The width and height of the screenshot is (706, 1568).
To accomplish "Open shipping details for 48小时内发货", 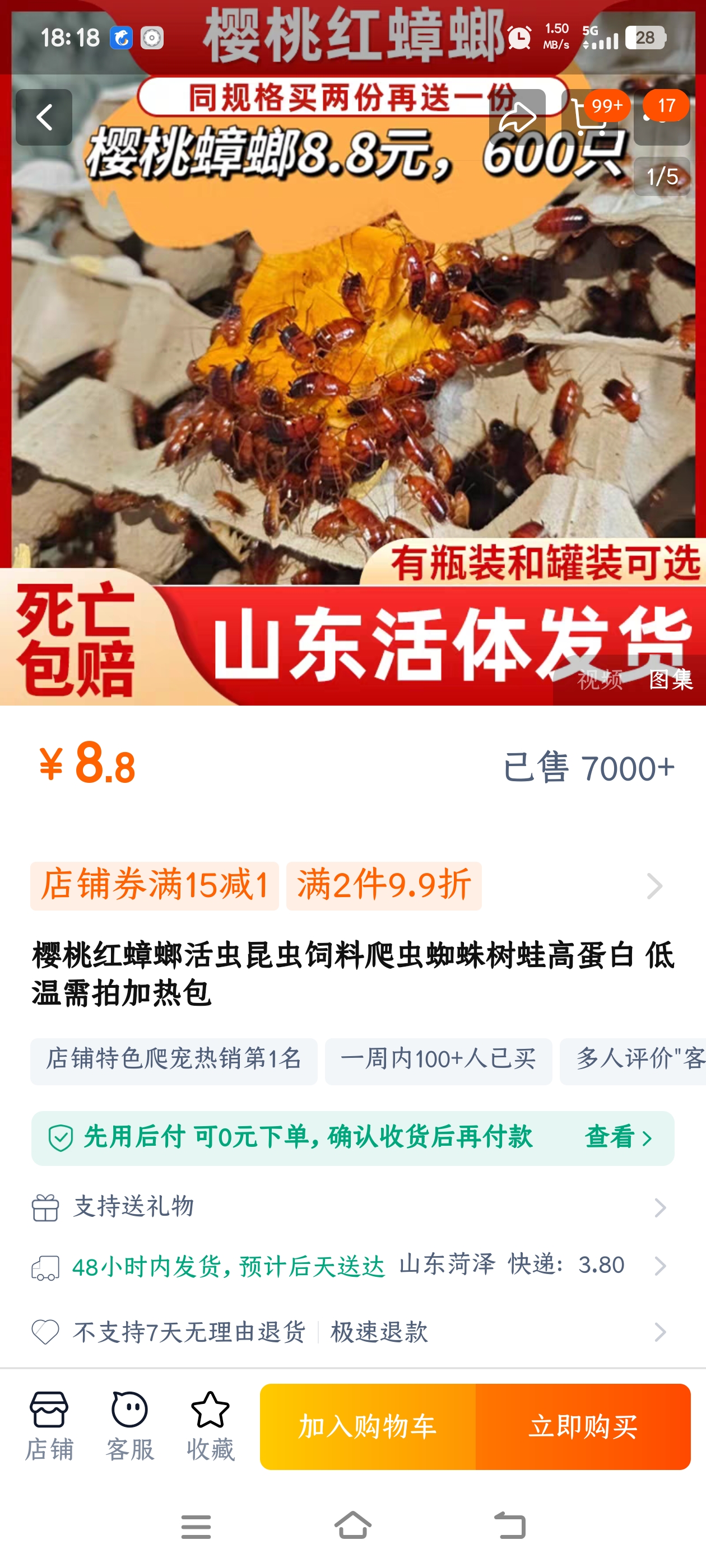I will 352,1266.
